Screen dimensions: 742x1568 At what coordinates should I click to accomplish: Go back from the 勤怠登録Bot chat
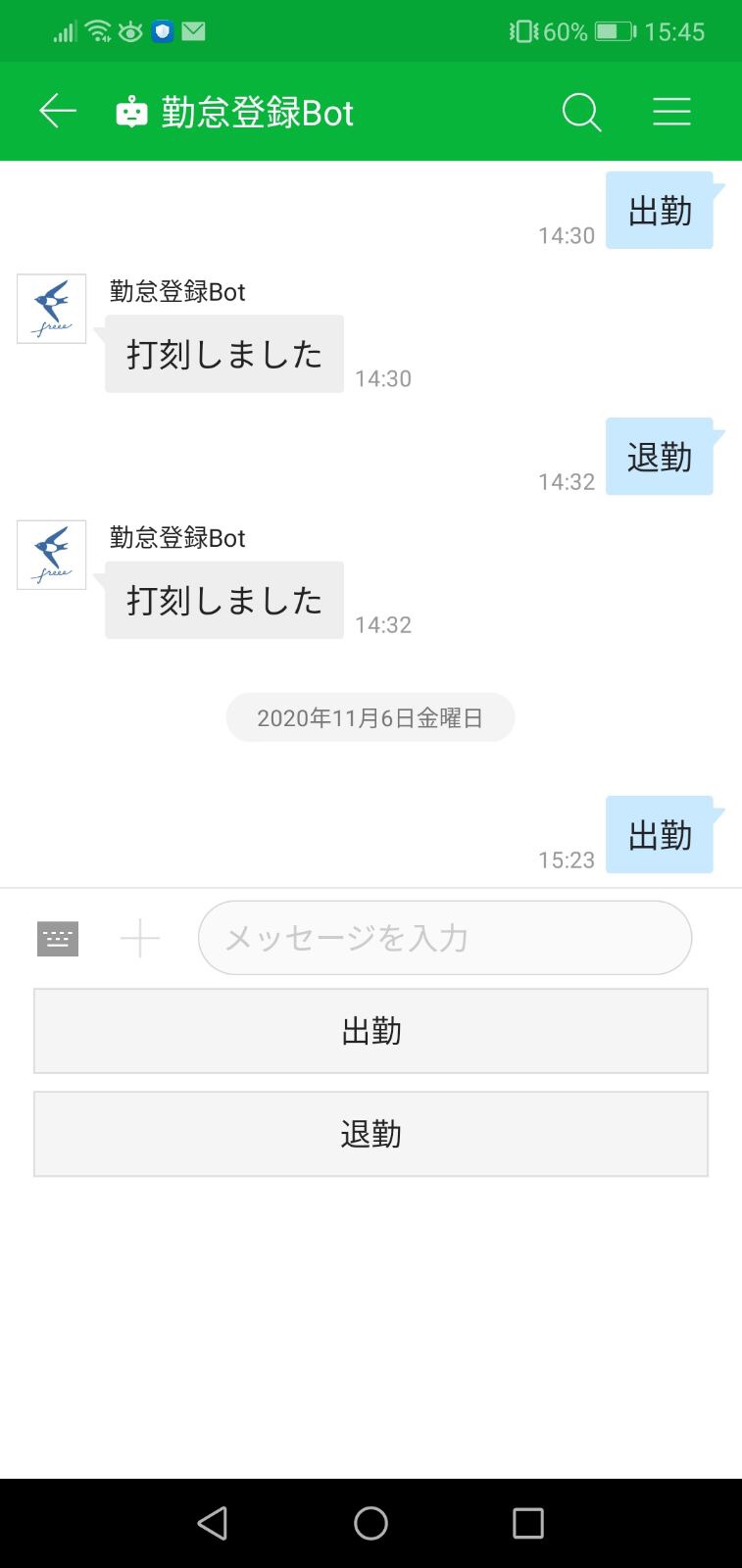pyautogui.click(x=58, y=112)
